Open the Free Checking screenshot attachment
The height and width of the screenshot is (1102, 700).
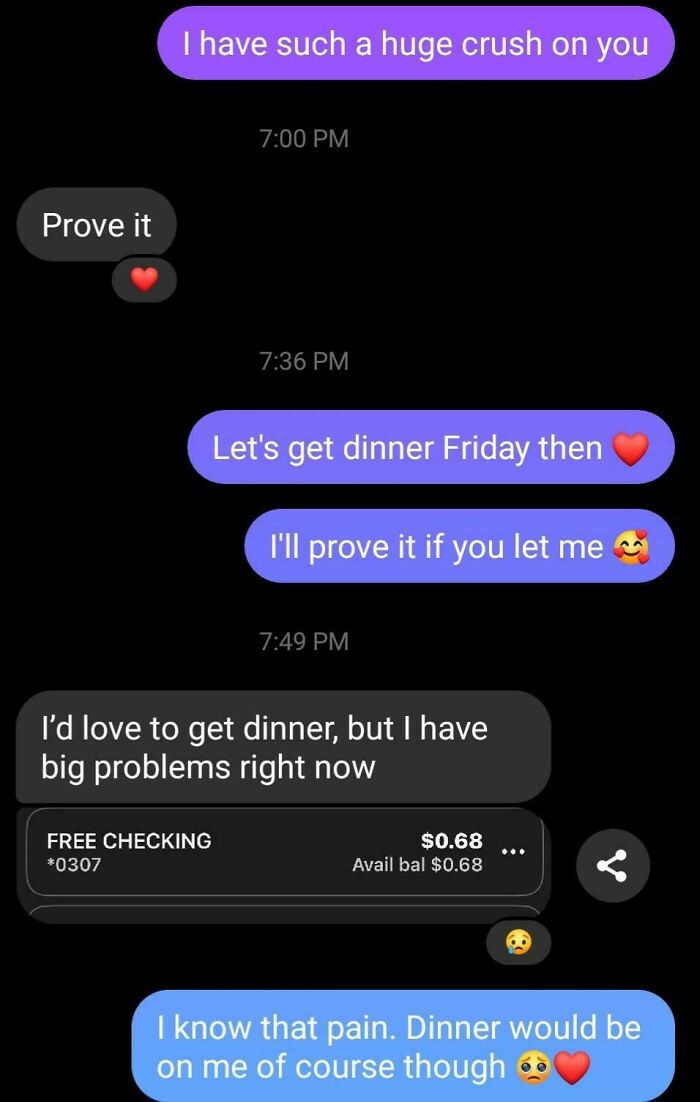(x=280, y=853)
